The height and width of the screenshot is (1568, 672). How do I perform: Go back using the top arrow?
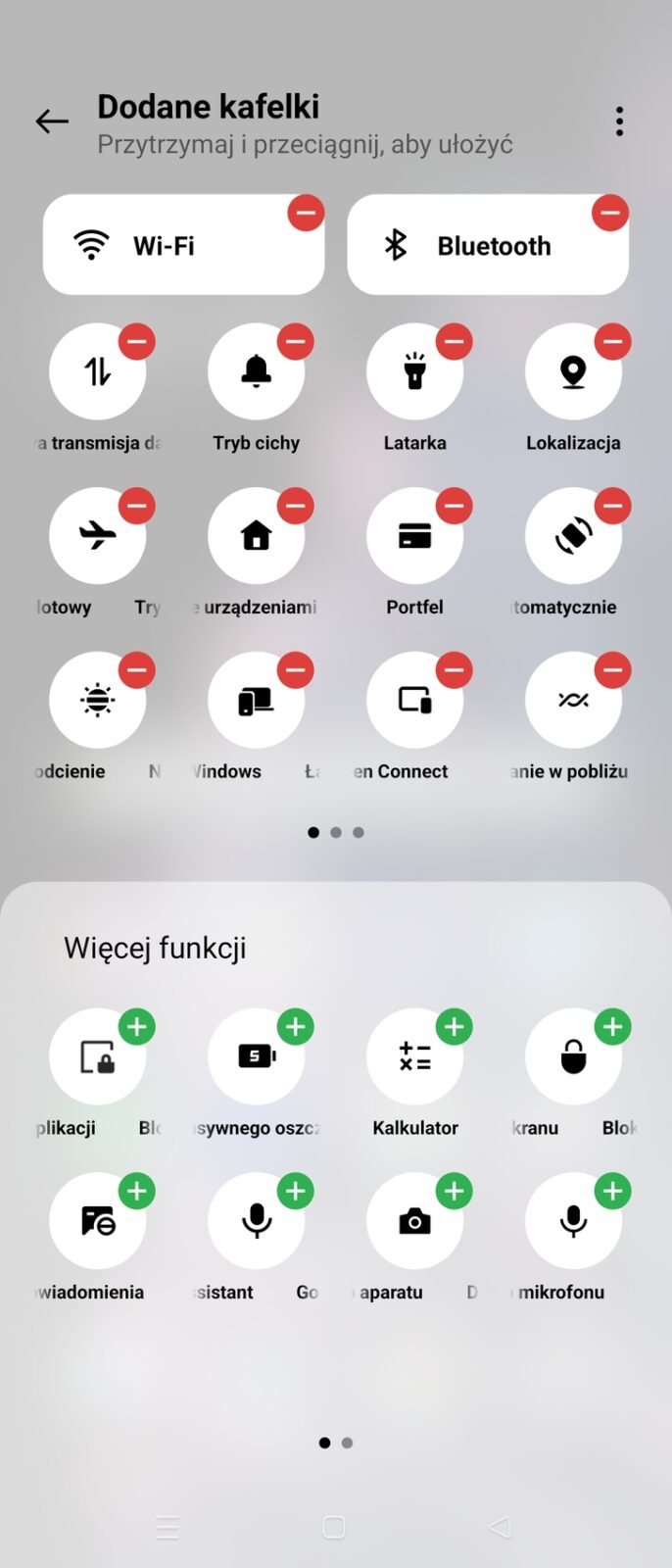click(x=52, y=122)
